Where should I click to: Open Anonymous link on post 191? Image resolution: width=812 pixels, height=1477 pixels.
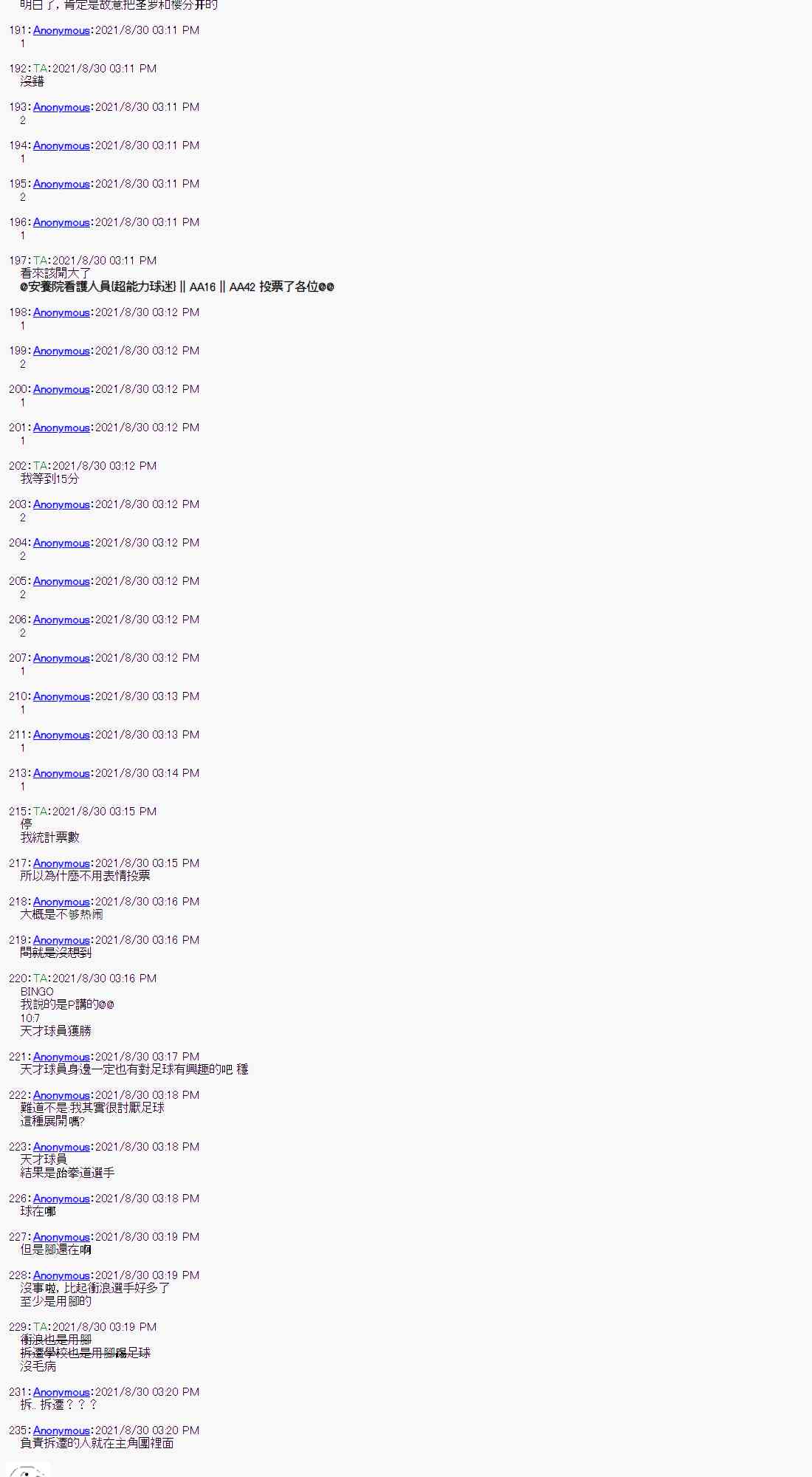pyautogui.click(x=61, y=30)
